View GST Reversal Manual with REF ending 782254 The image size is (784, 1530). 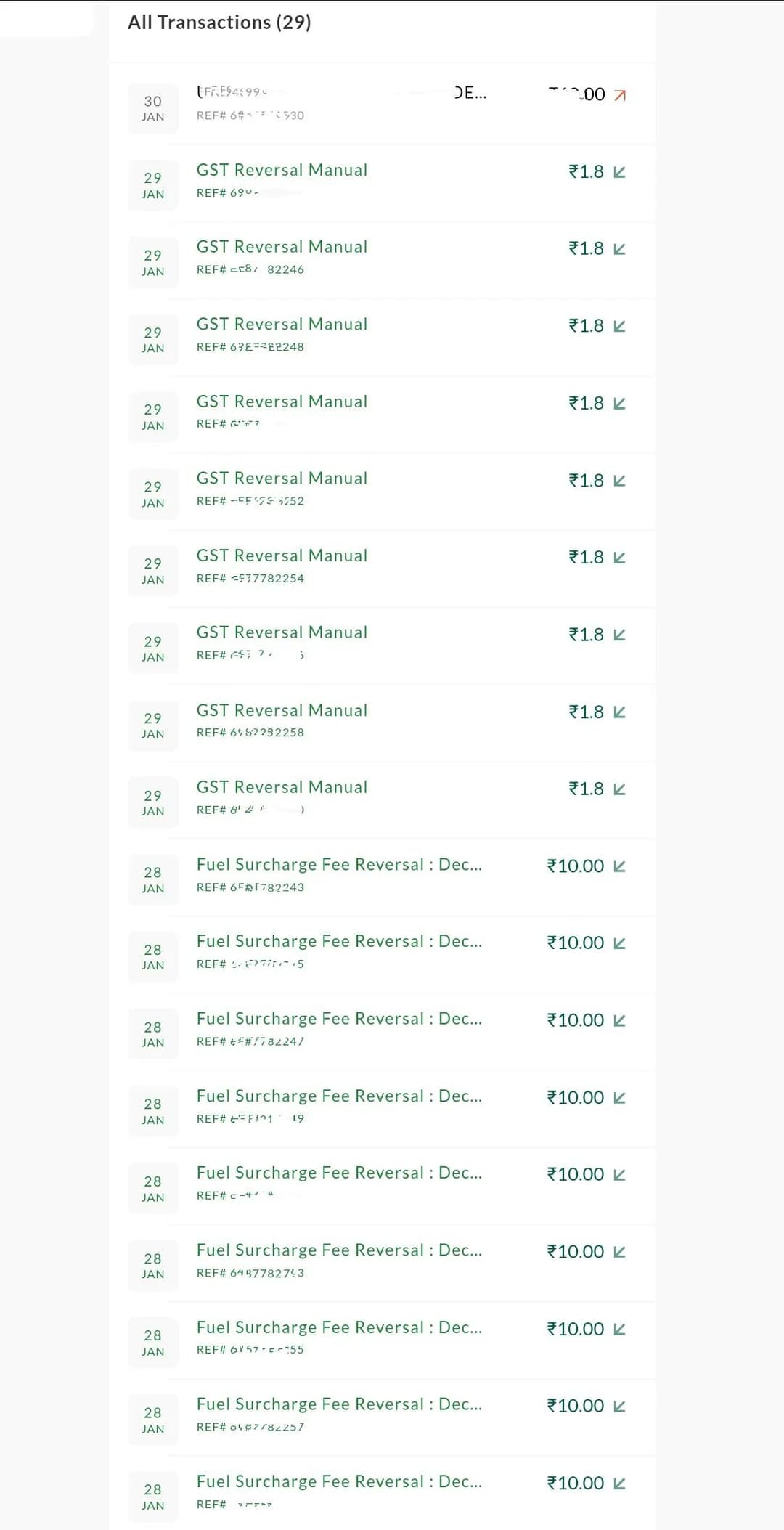pyautogui.click(x=383, y=569)
